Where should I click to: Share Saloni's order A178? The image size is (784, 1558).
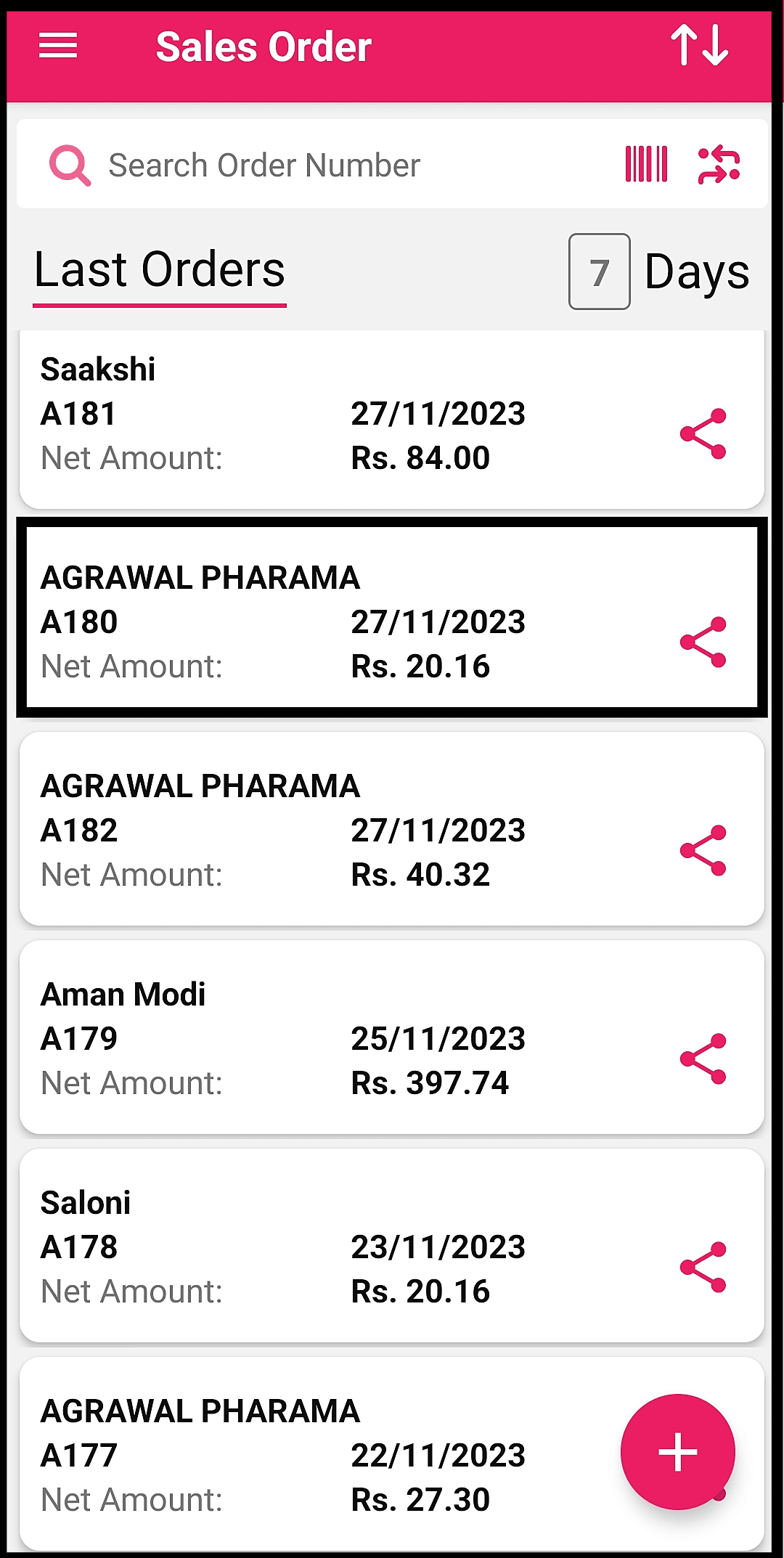click(x=703, y=1268)
